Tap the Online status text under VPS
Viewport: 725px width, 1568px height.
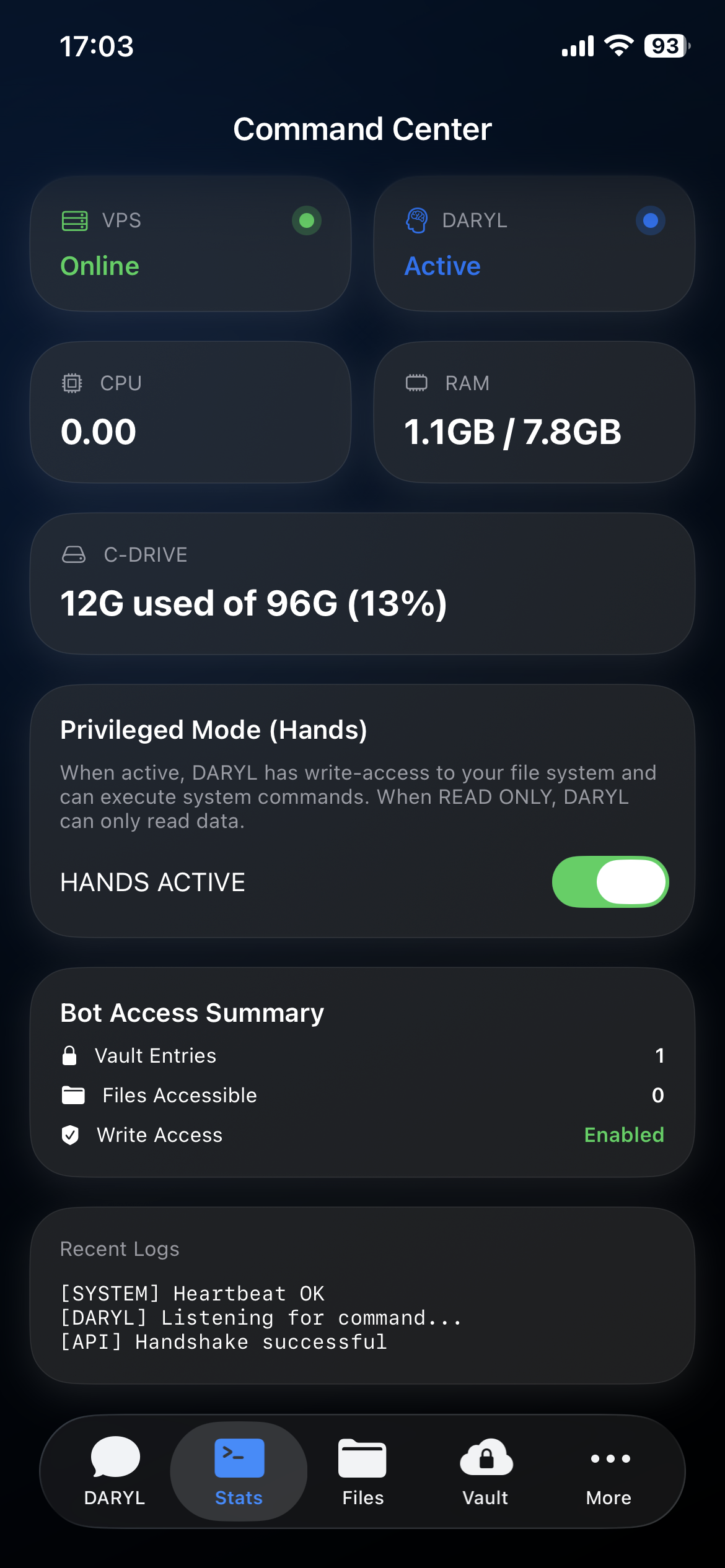point(99,266)
